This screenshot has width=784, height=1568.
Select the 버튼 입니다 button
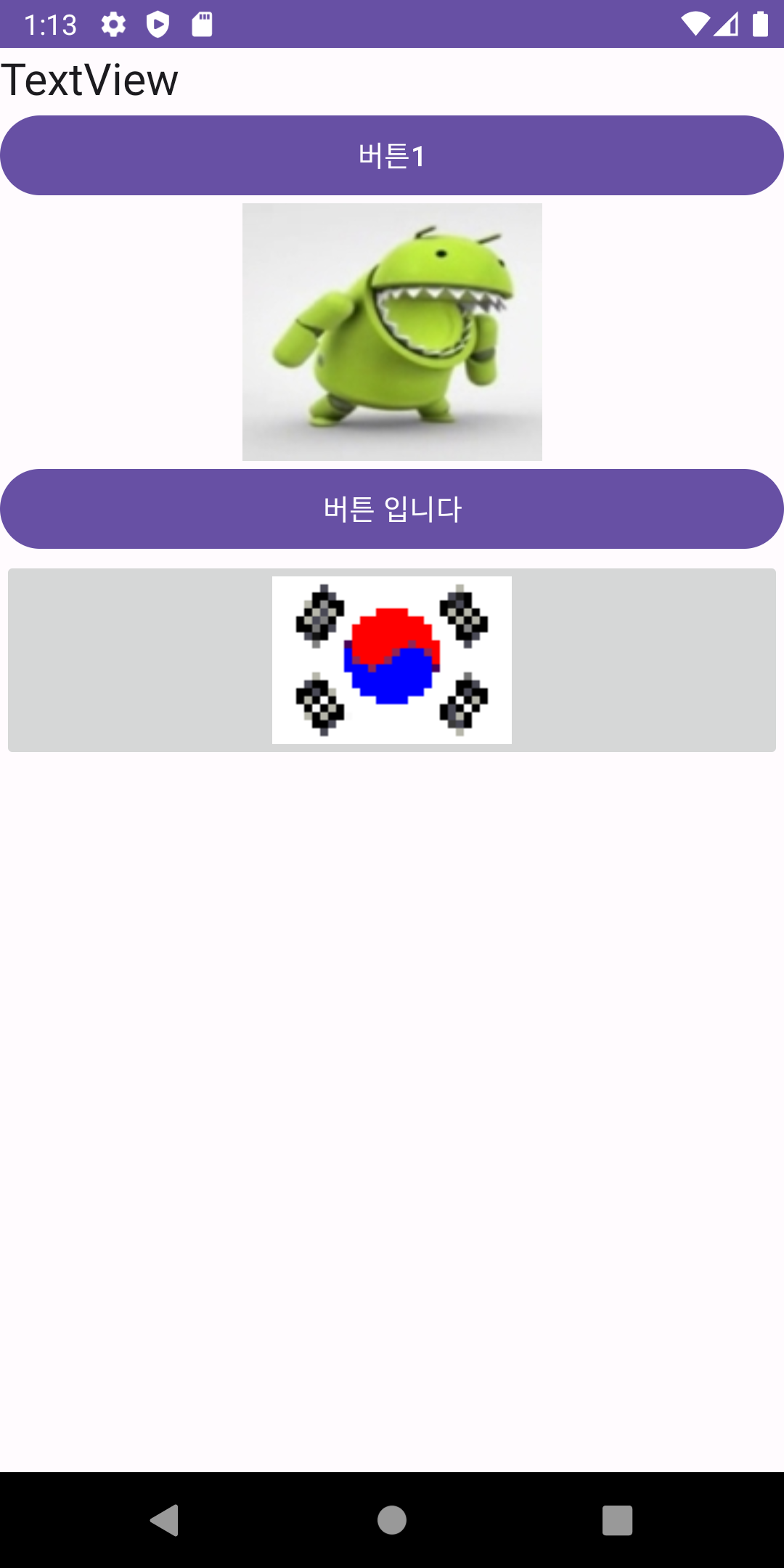point(392,509)
